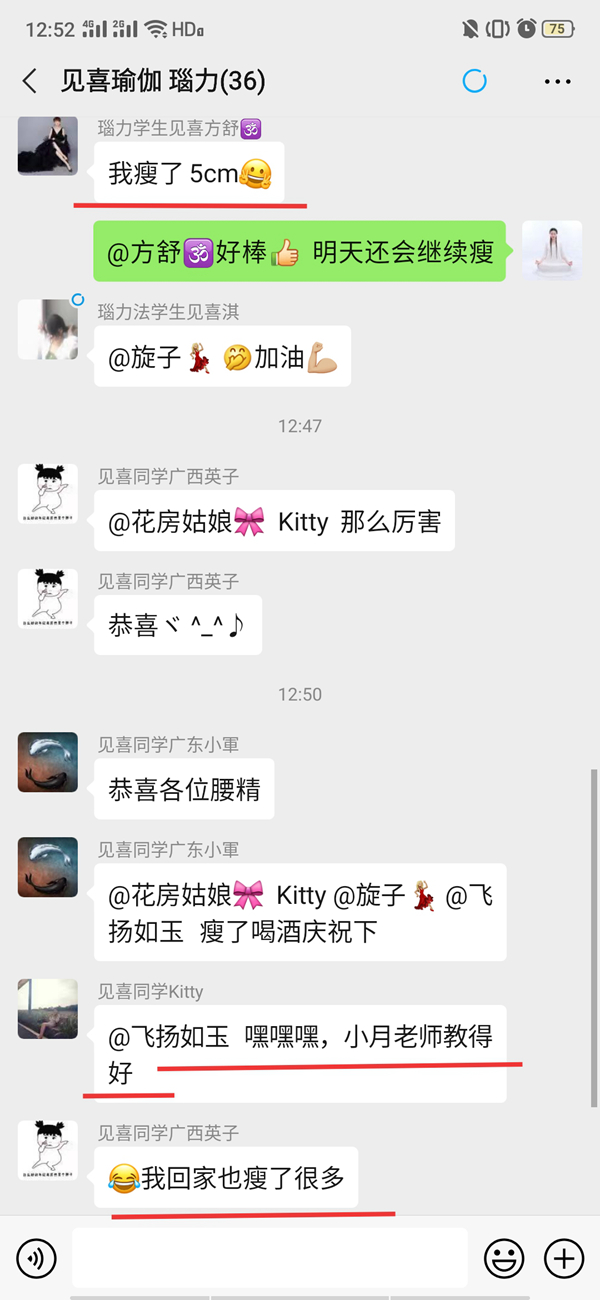Viewport: 600px width, 1300px height.
Task: Open 见喜同学Kitty's profile avatar
Action: 48,1008
